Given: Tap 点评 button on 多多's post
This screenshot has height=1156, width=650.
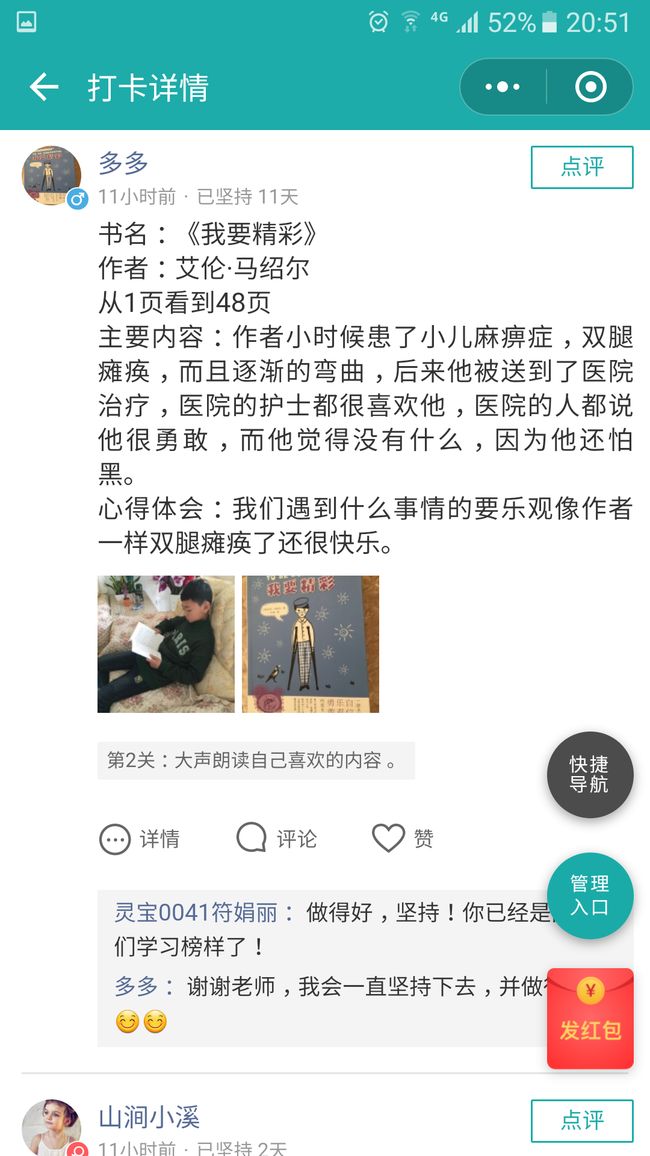Looking at the screenshot, I should tap(581, 167).
